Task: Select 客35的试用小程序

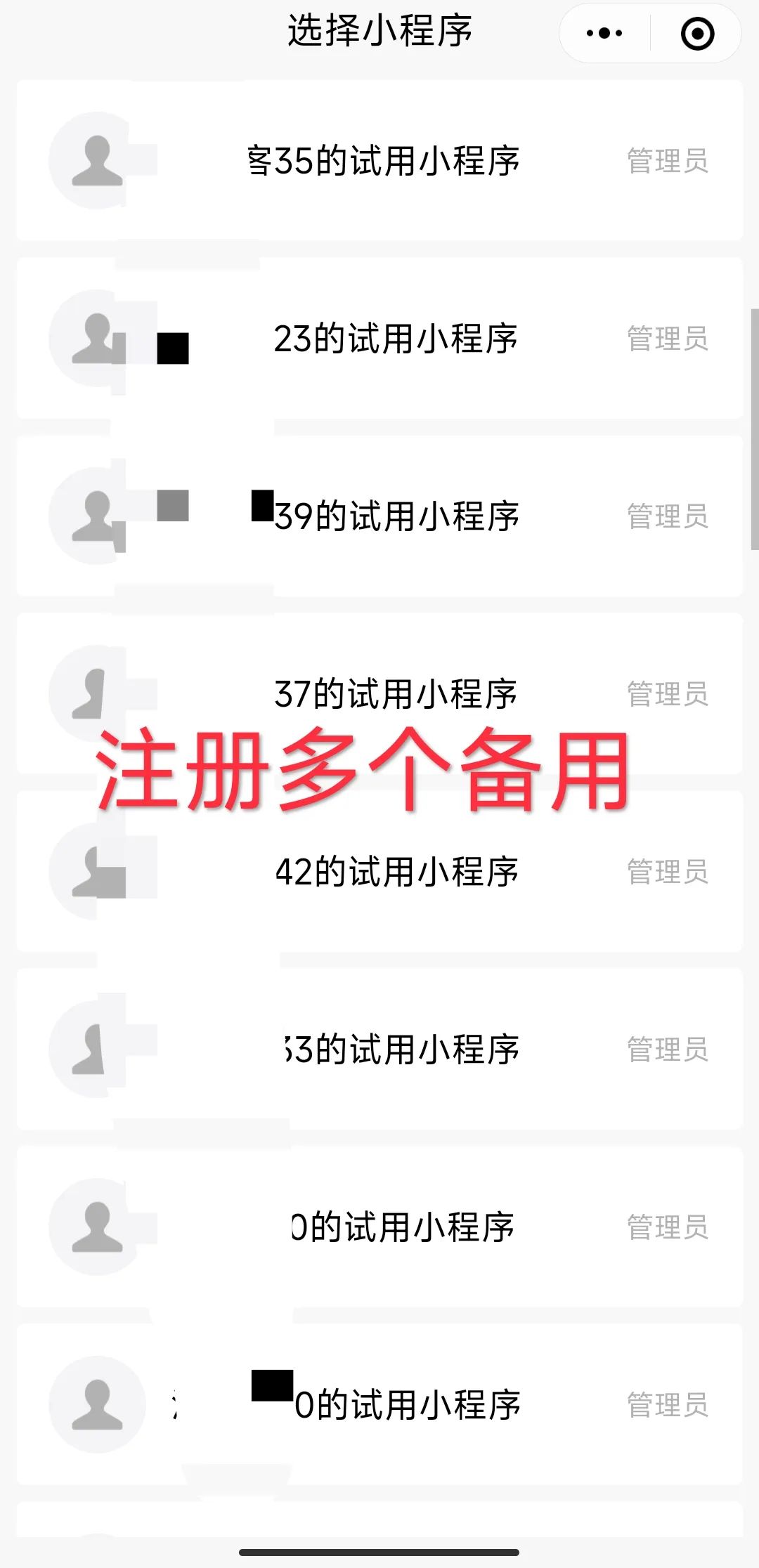Action: click(x=379, y=160)
